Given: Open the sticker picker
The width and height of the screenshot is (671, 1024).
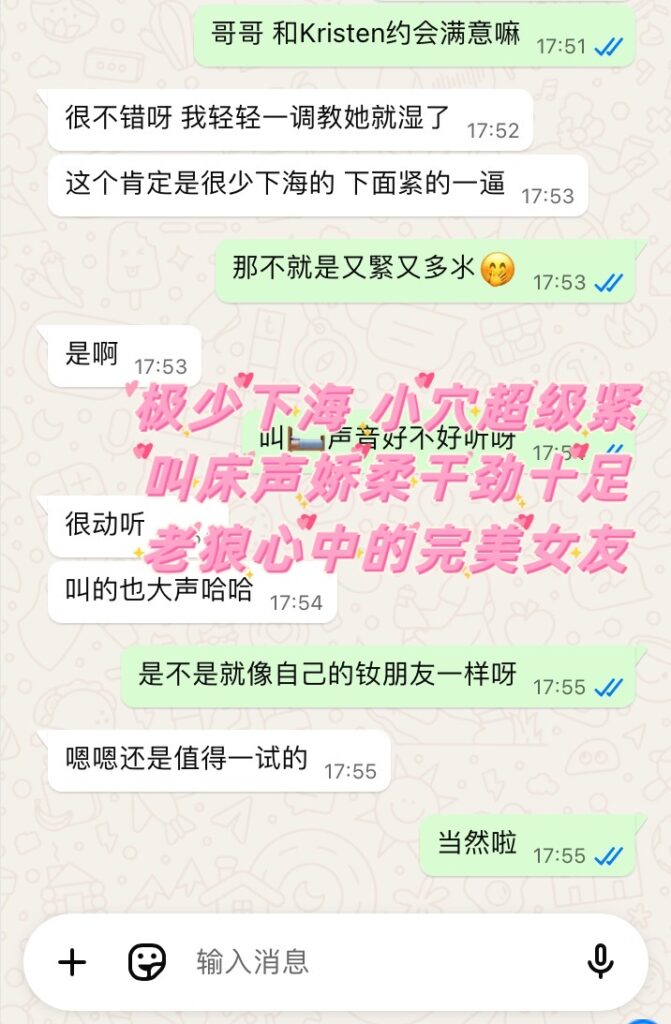Looking at the screenshot, I should [147, 962].
